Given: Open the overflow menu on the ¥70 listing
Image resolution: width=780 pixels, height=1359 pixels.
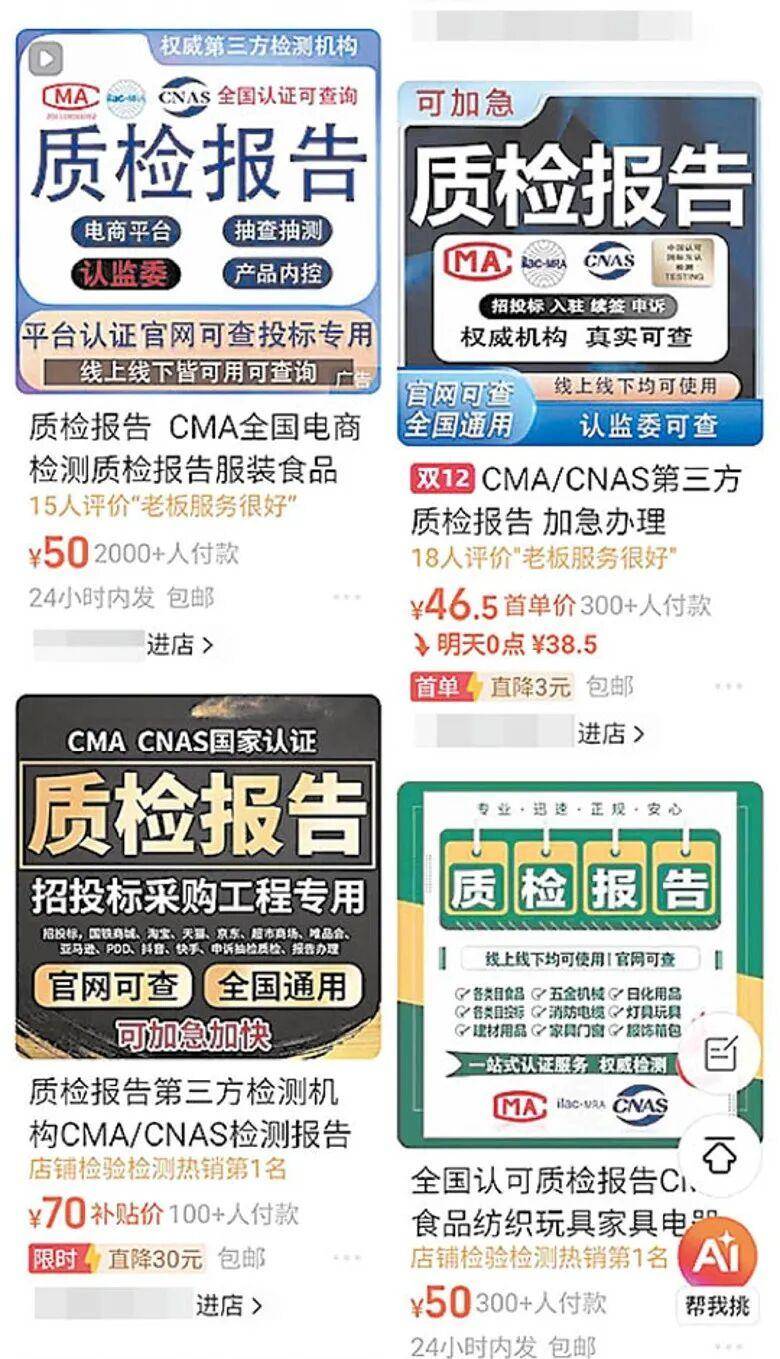Looking at the screenshot, I should 346,1257.
